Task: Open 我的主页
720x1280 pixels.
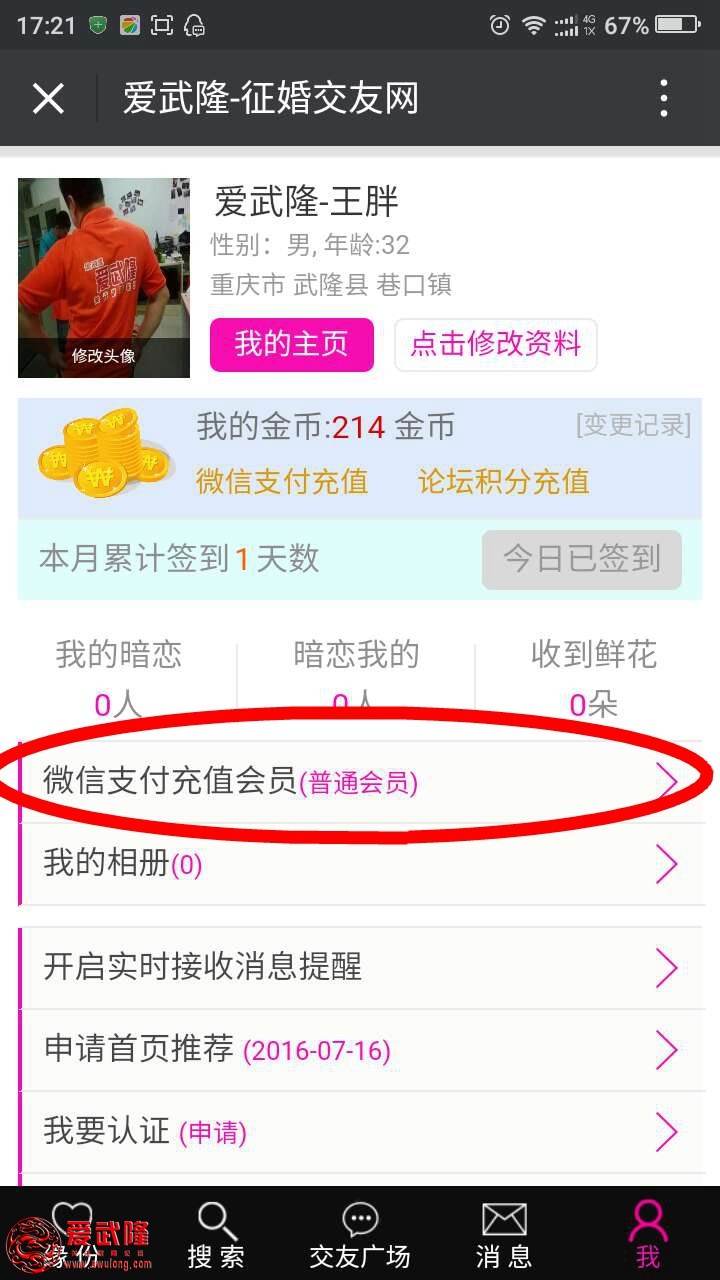Action: [291, 345]
